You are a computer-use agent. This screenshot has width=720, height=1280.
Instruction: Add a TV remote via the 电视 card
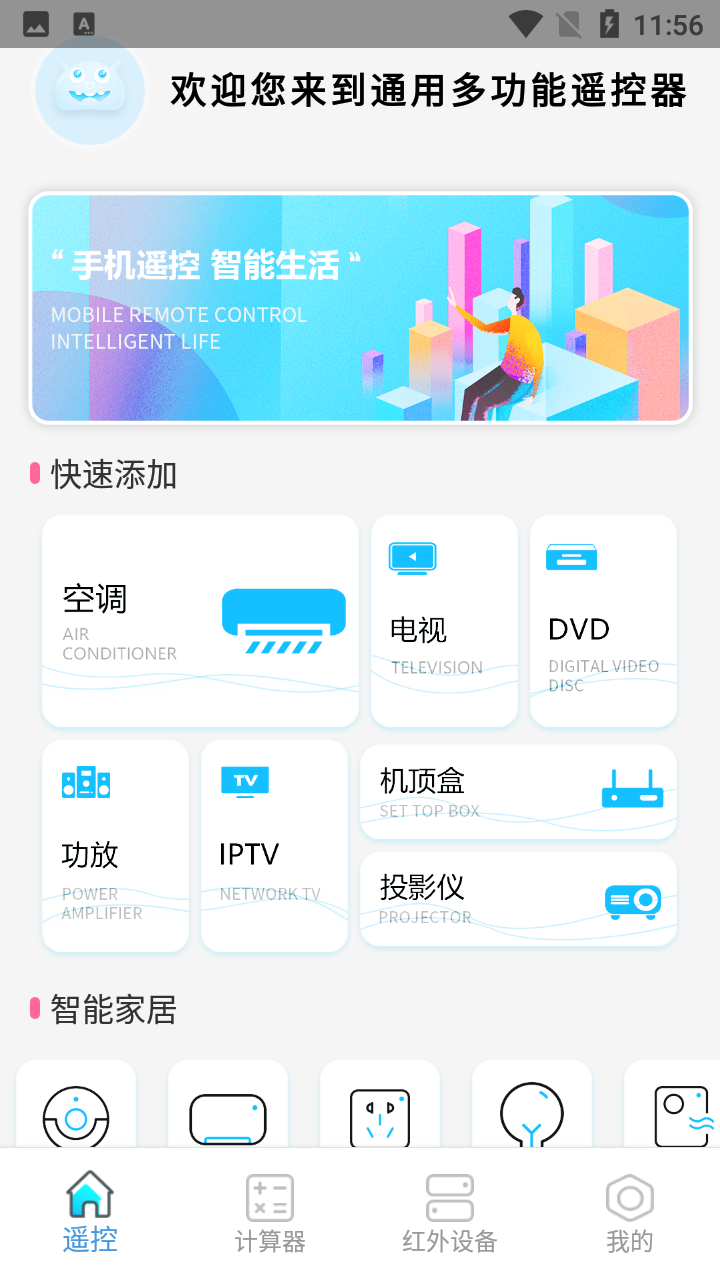pos(444,620)
